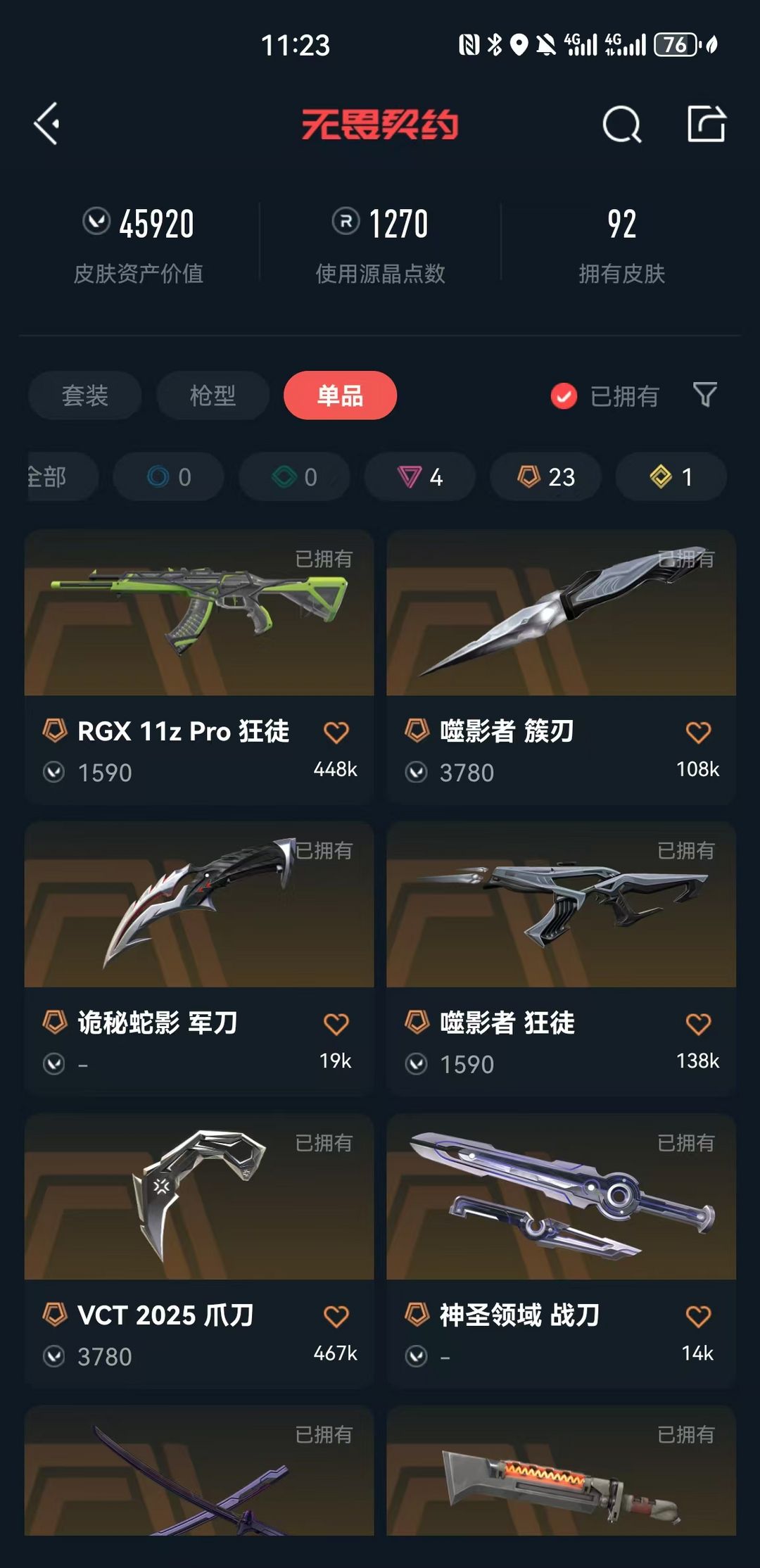Open the RGX 11z Pro 狂徒 skin card
This screenshot has width=760, height=1568.
click(199, 614)
